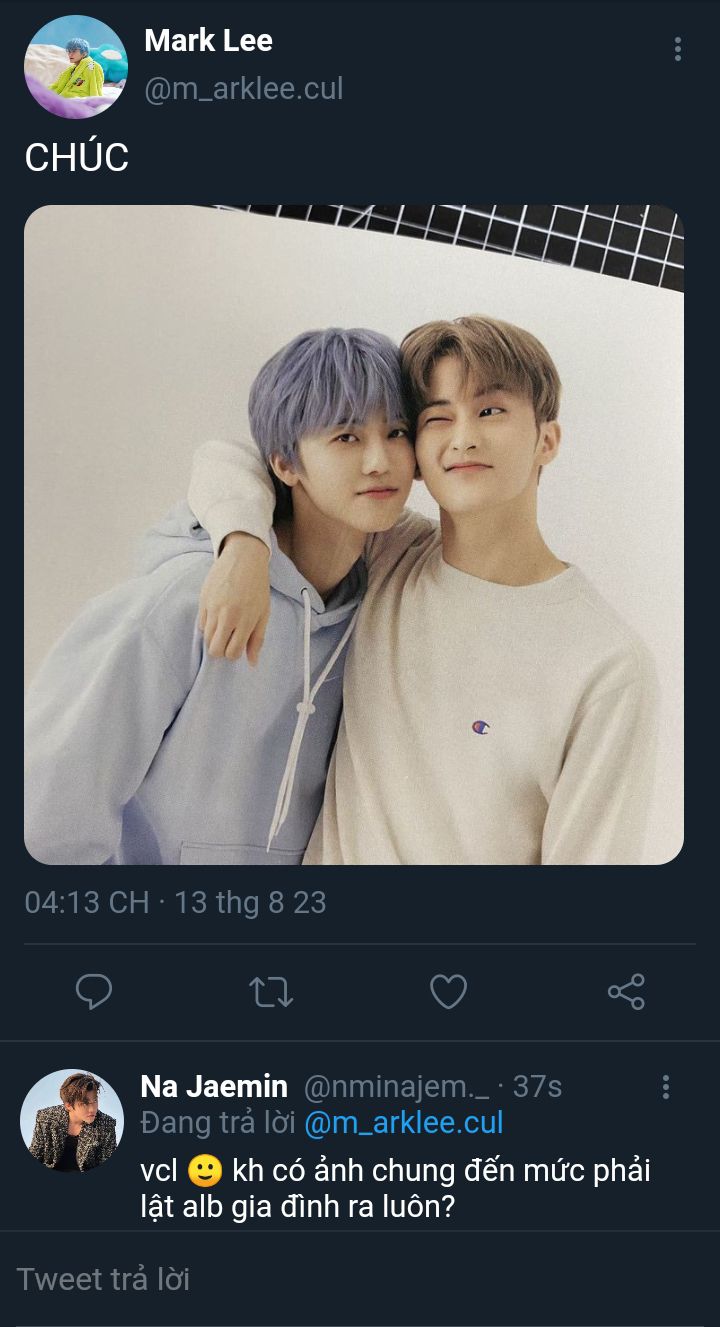Screen dimensions: 720x1327
Task: Open overflow menu on Mark Lee's tweet
Action: tap(678, 49)
